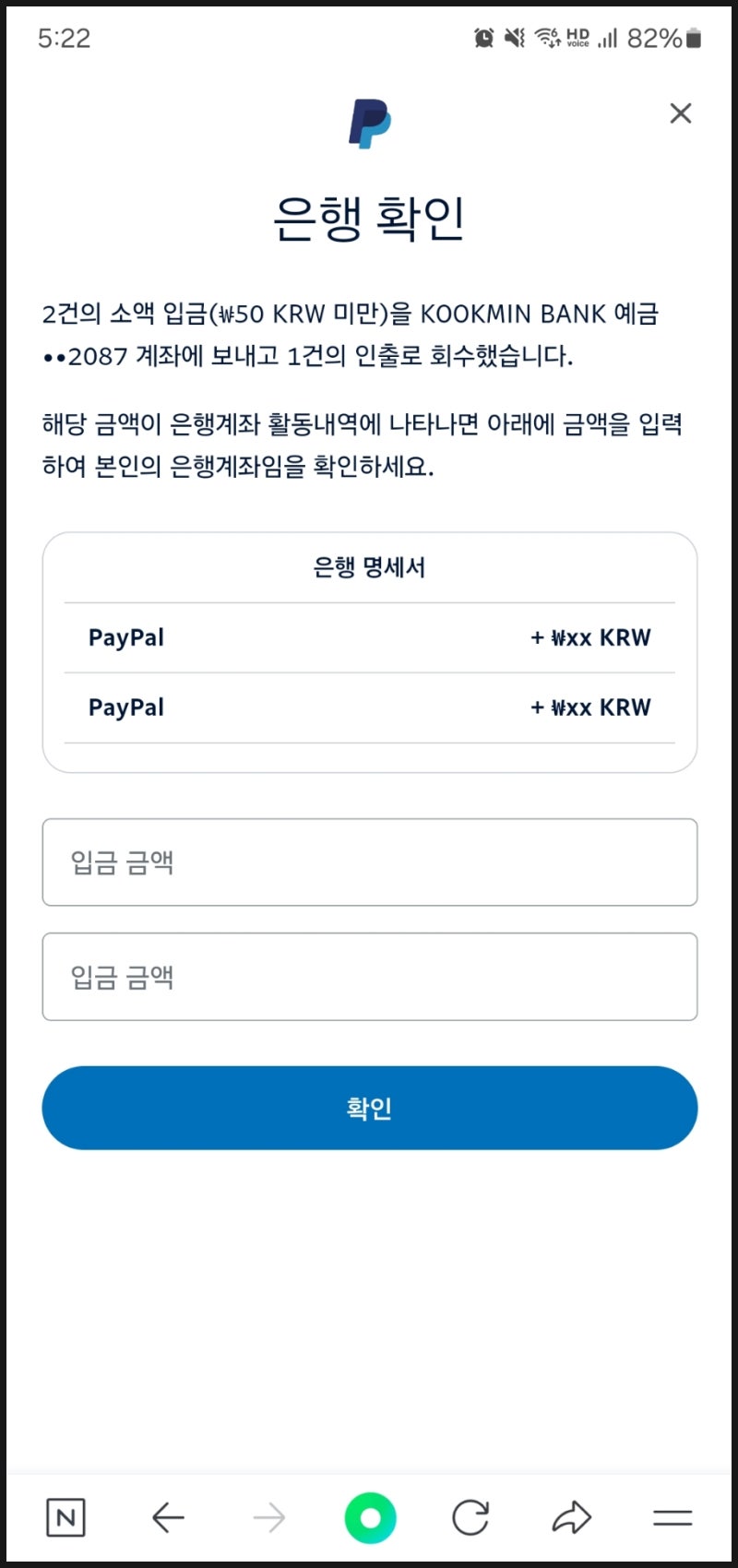The width and height of the screenshot is (738, 1568).
Task: Reload the page with the refresh icon
Action: point(470,1515)
